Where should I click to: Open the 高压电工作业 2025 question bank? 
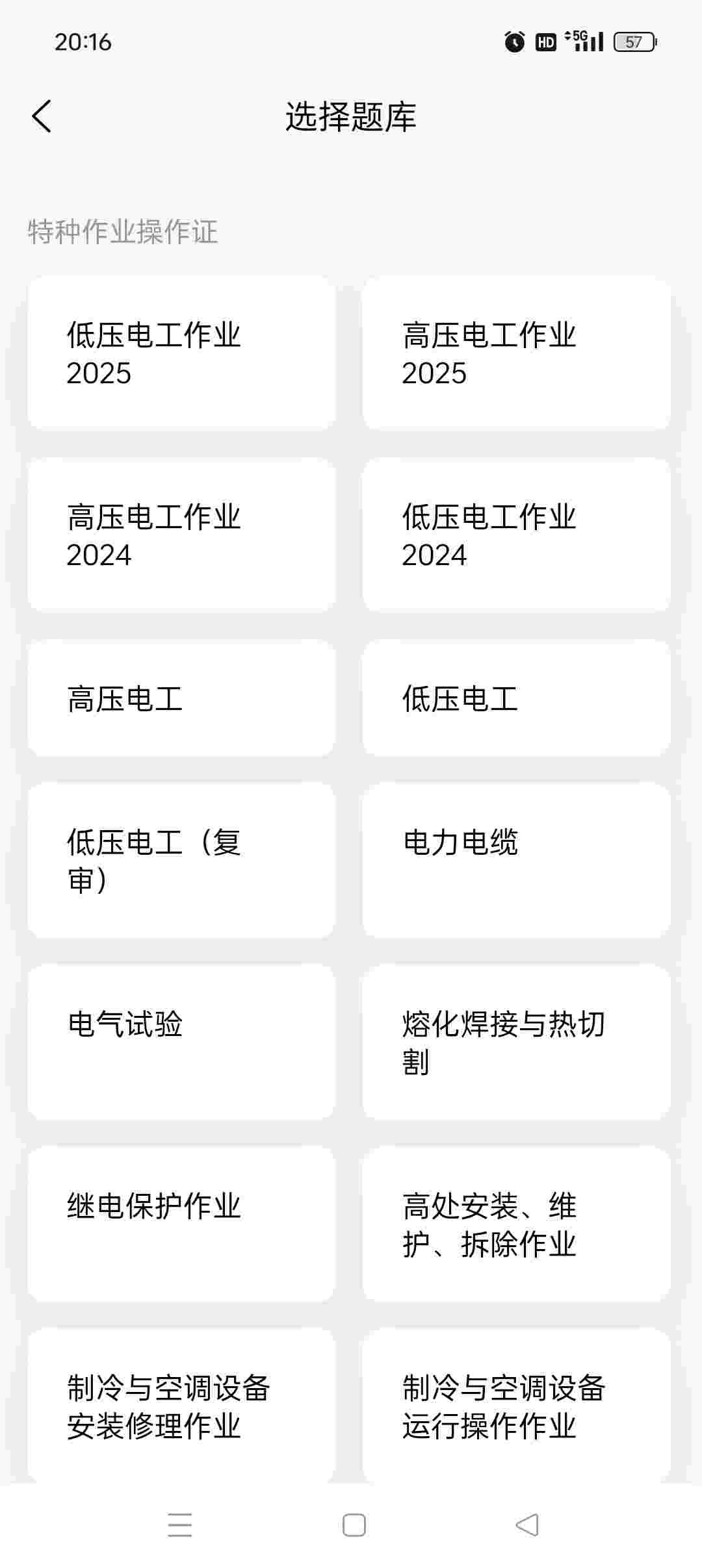pos(516,353)
